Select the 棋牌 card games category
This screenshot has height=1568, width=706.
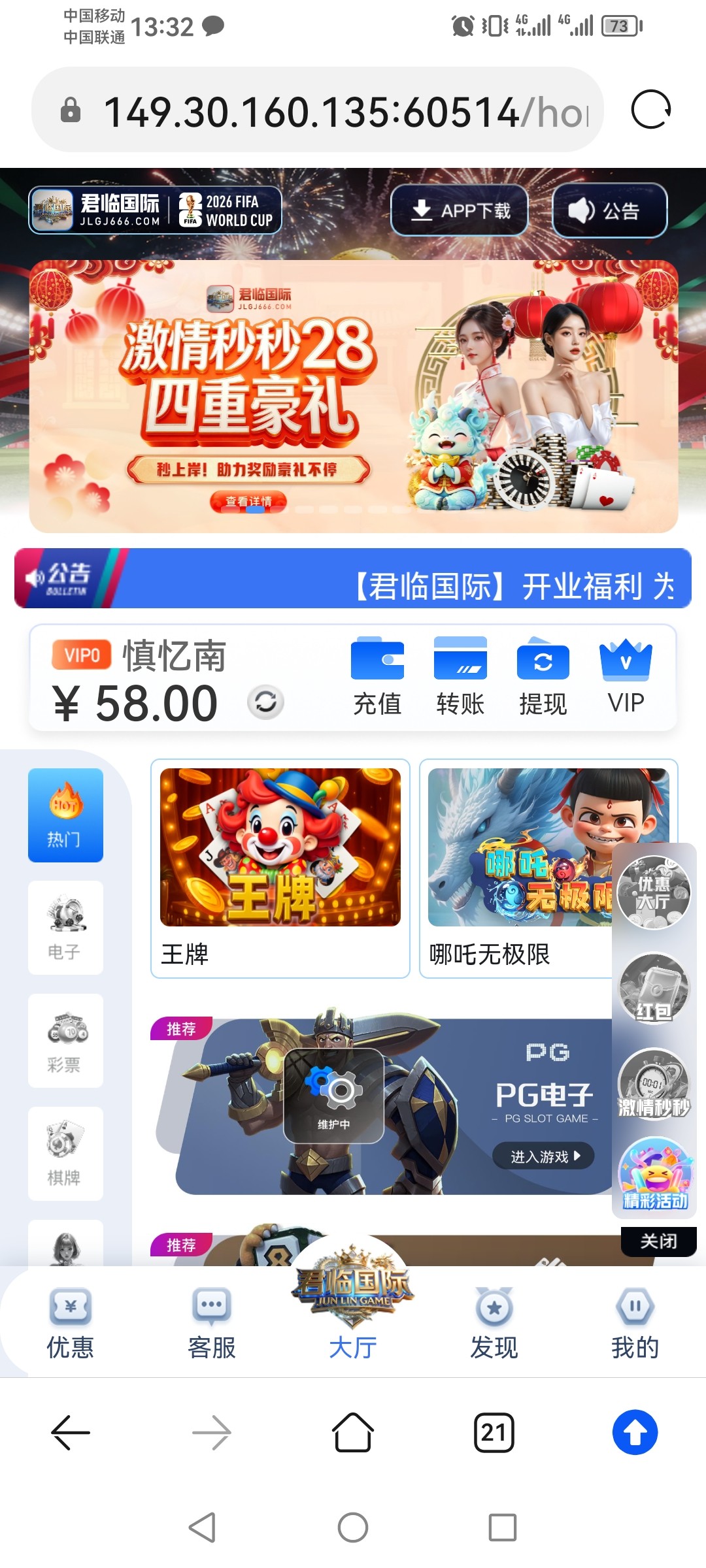[65, 1153]
